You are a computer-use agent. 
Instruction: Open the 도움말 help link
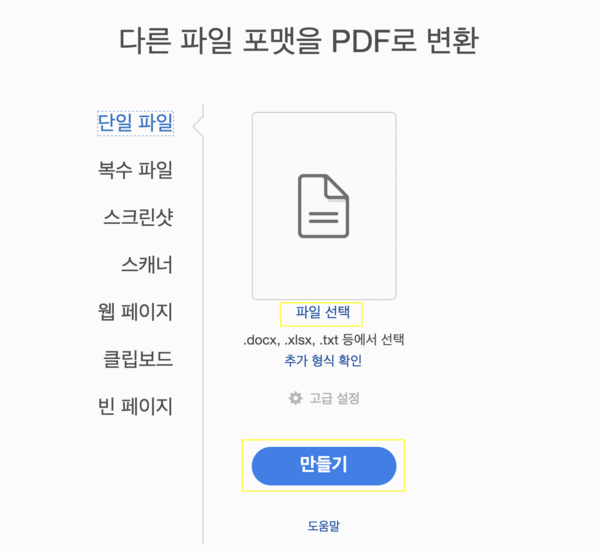click(x=323, y=525)
